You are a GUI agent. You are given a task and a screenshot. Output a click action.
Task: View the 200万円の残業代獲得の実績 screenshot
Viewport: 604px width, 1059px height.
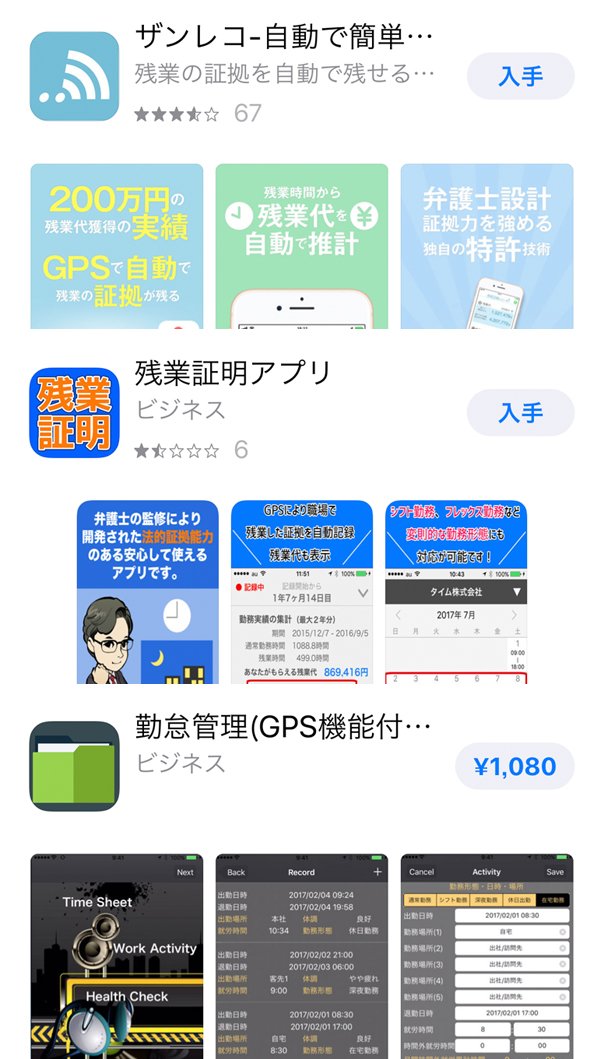tap(117, 246)
